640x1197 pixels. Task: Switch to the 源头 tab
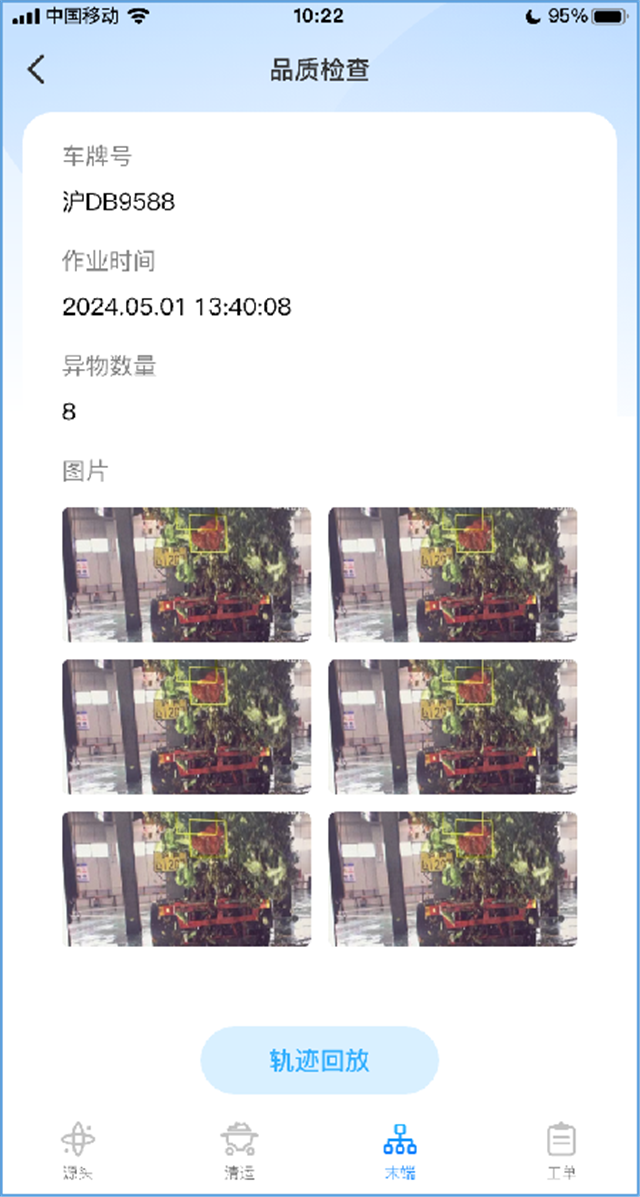click(78, 1150)
